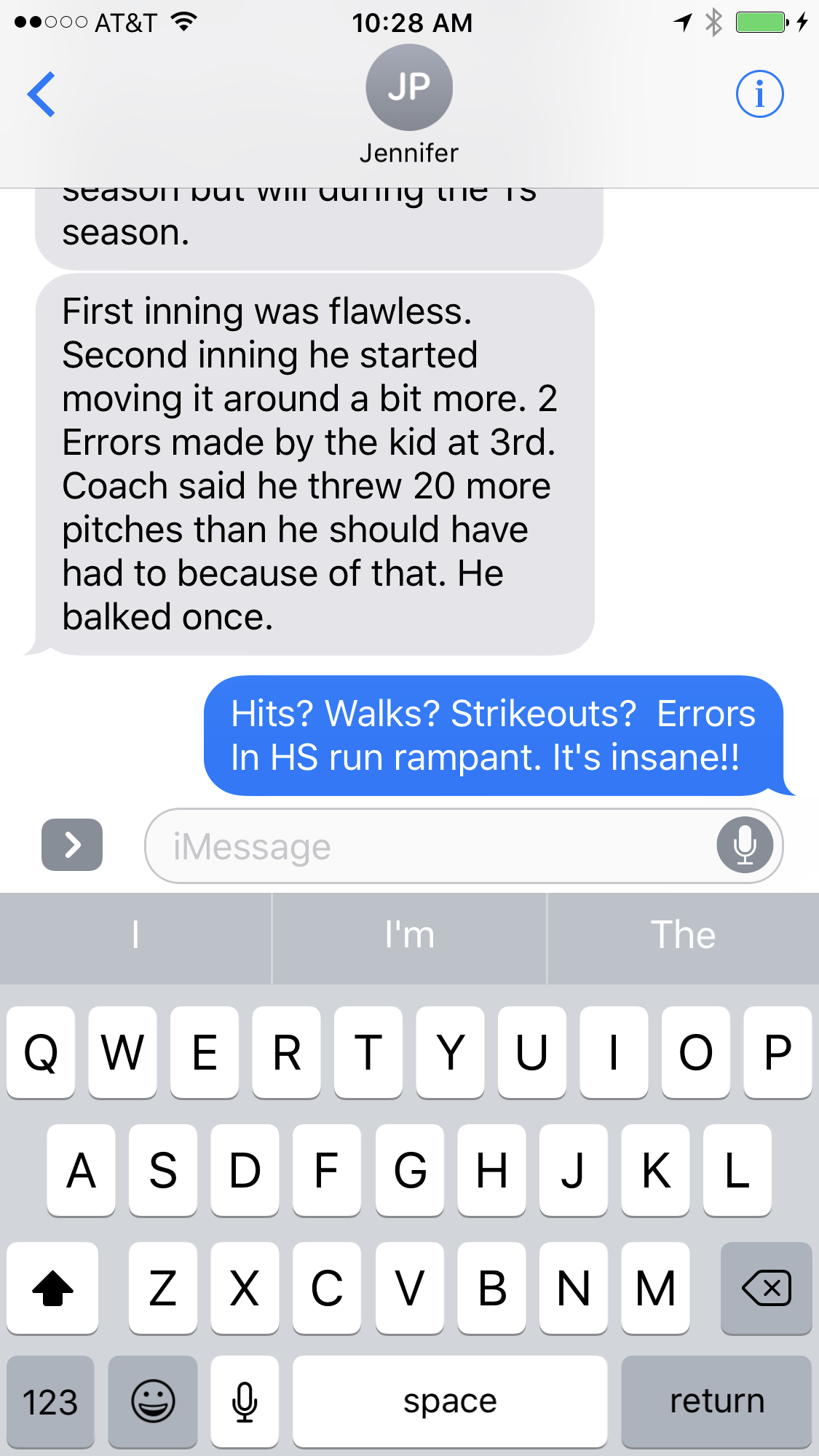819x1456 pixels.
Task: Open conversation details info icon
Action: click(x=759, y=94)
